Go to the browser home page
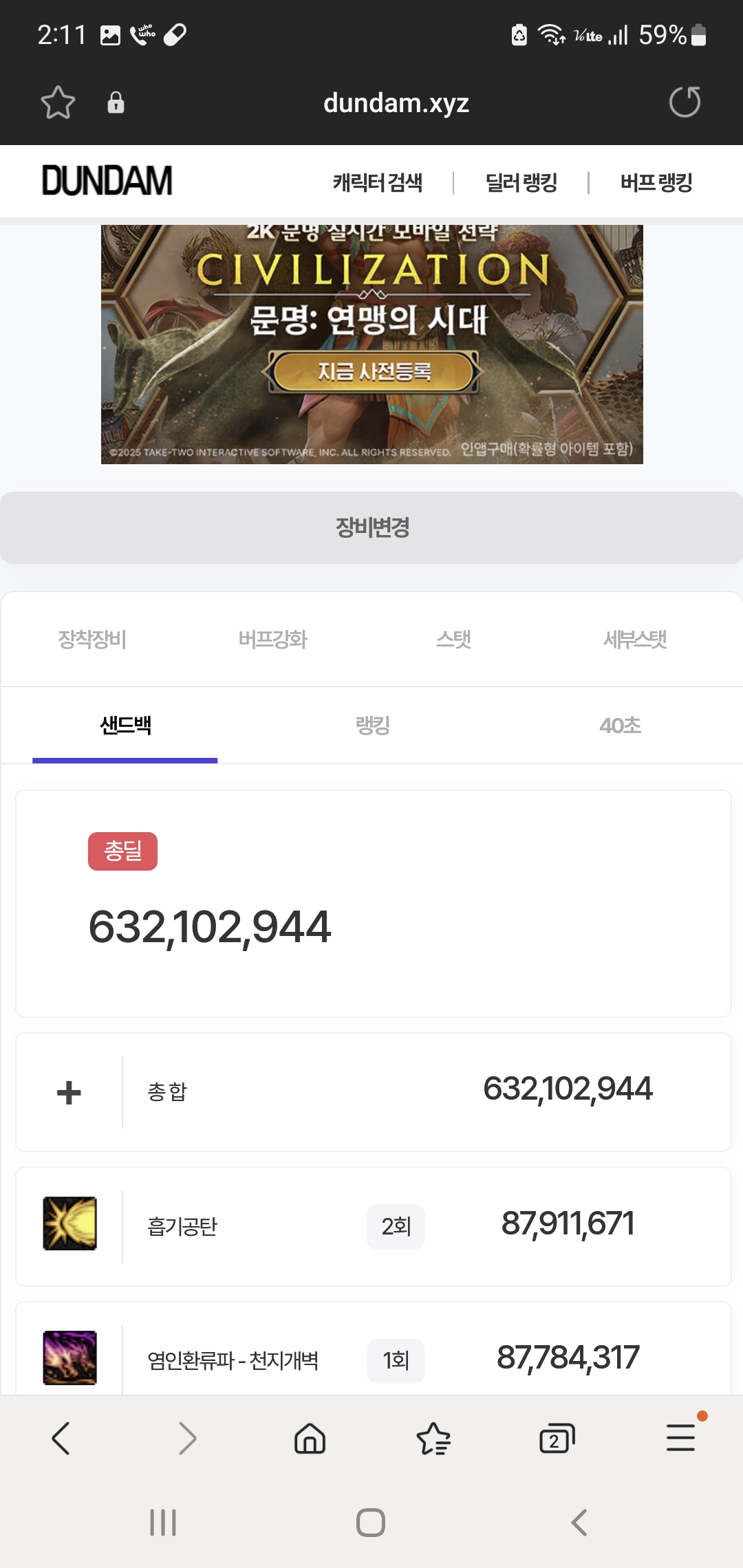Screen dimensions: 743x1568 [310, 1439]
